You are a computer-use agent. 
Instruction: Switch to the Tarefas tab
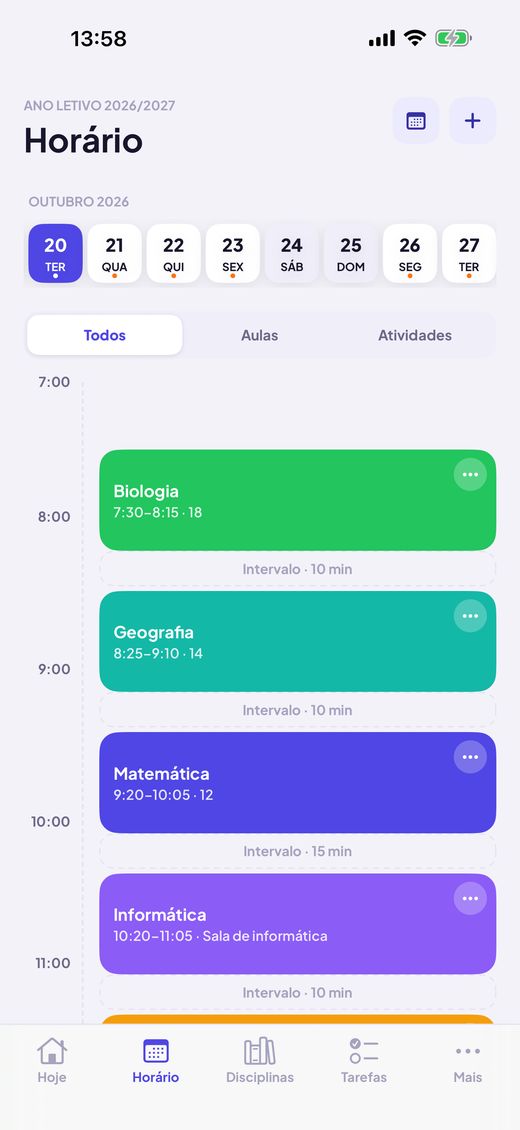364,1061
